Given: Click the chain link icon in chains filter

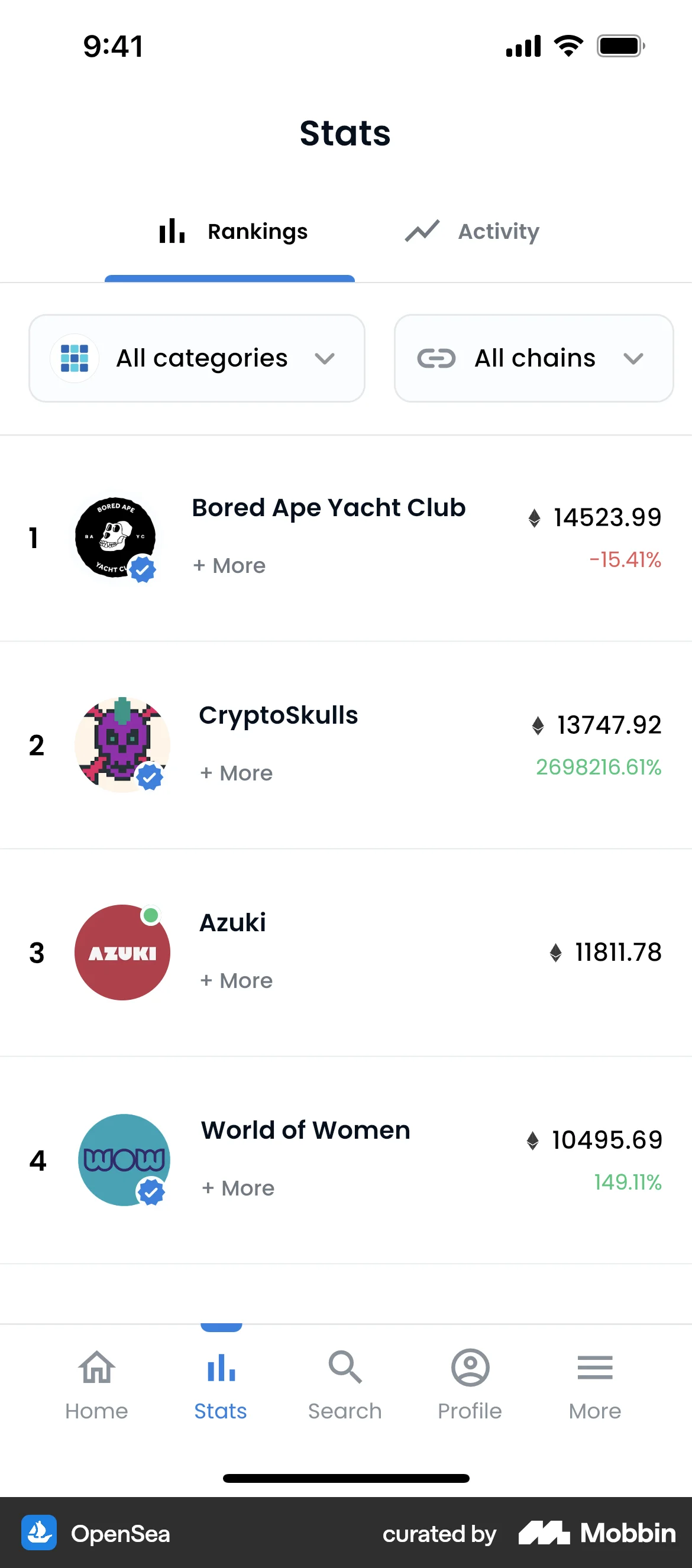Looking at the screenshot, I should point(437,358).
